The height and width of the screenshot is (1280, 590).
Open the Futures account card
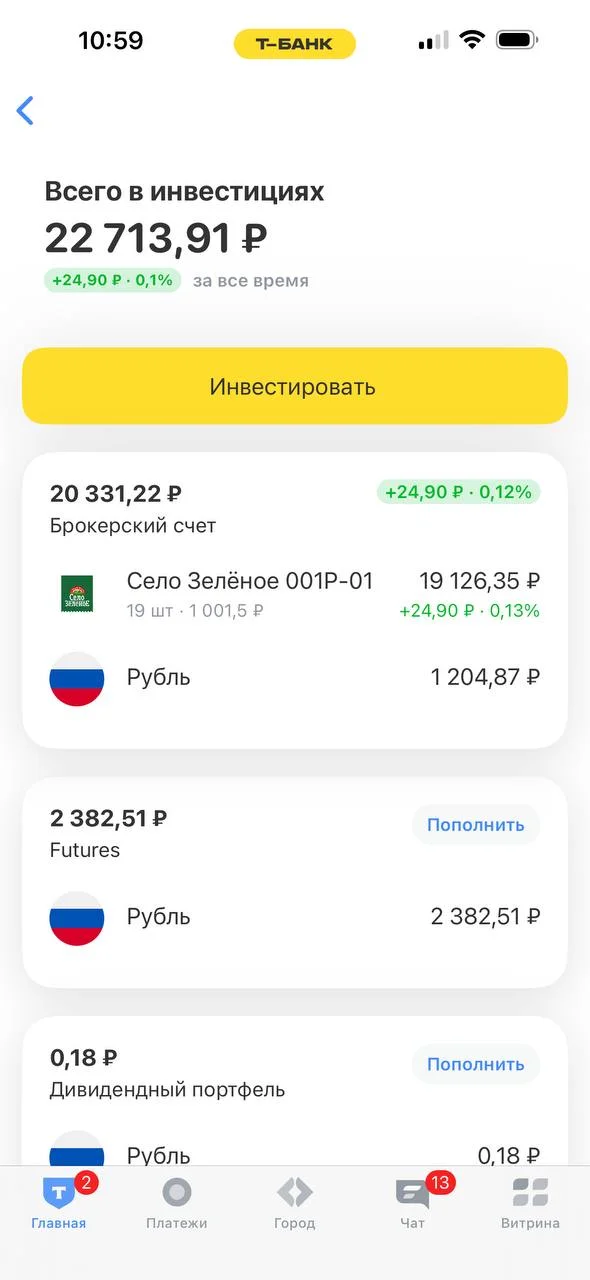click(295, 882)
